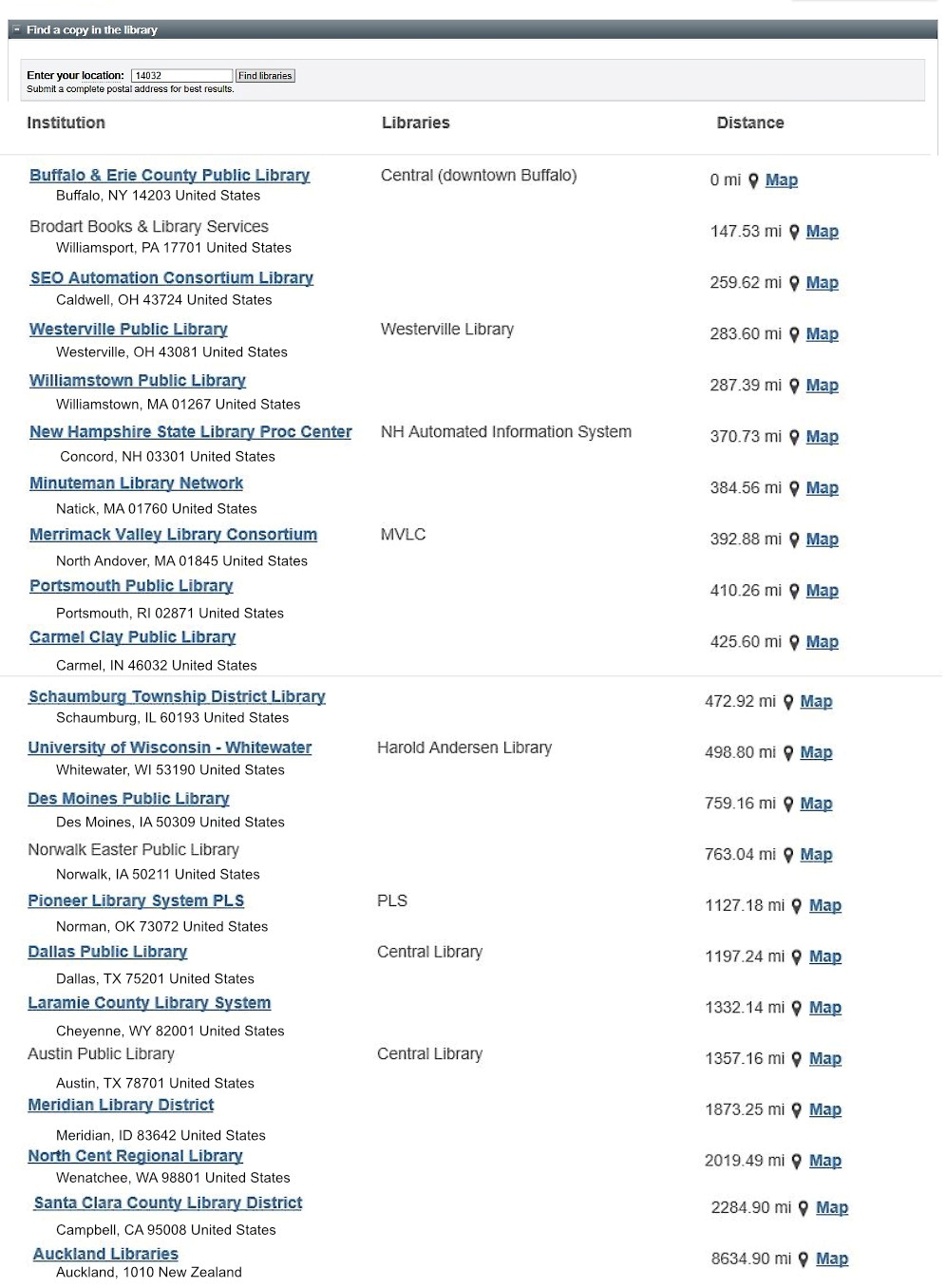Open Schaumburg Township District Library link
Screen dimensions: 946x1288
pos(177,696)
